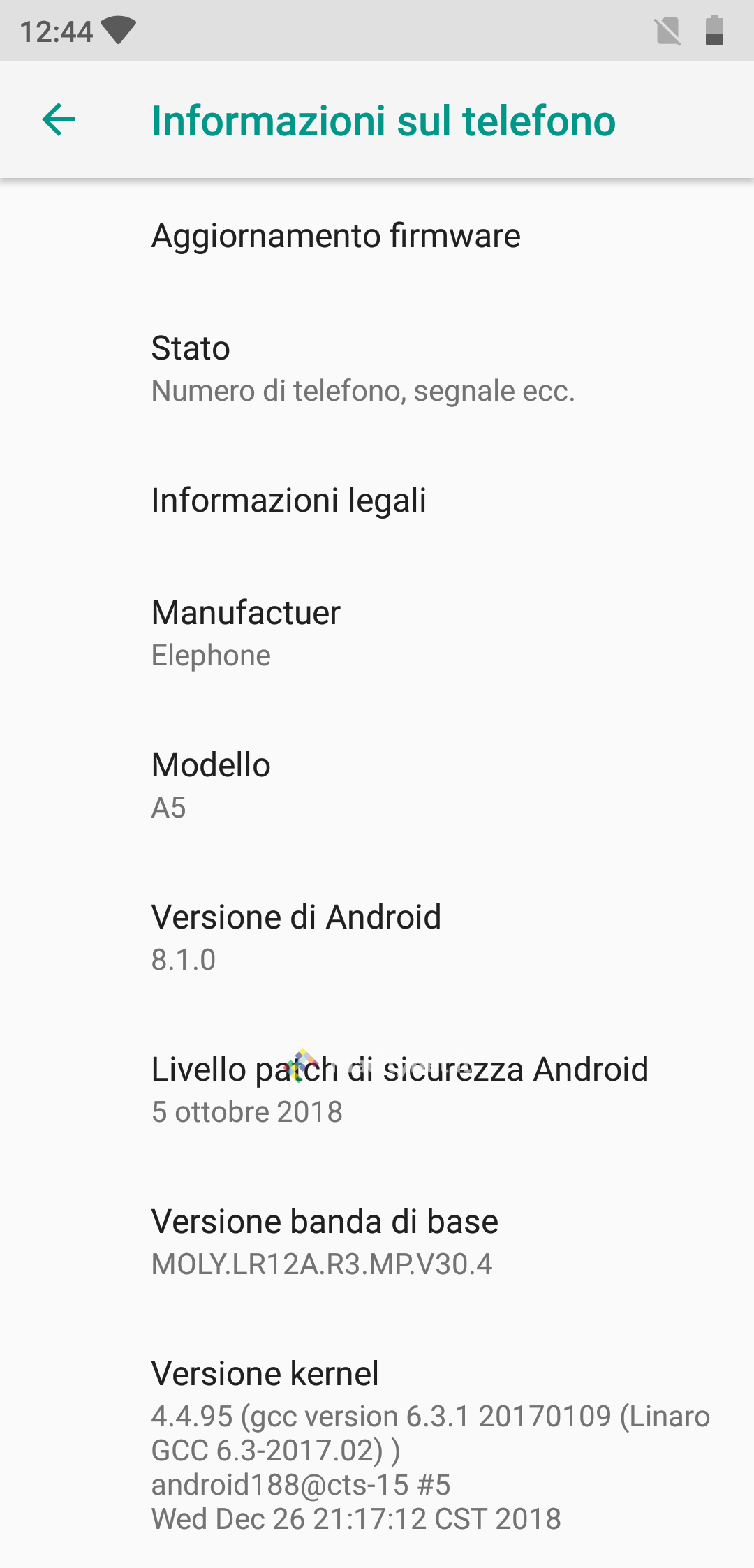754x1568 pixels.
Task: Tap the Versione kernel row
Action: (x=377, y=1445)
